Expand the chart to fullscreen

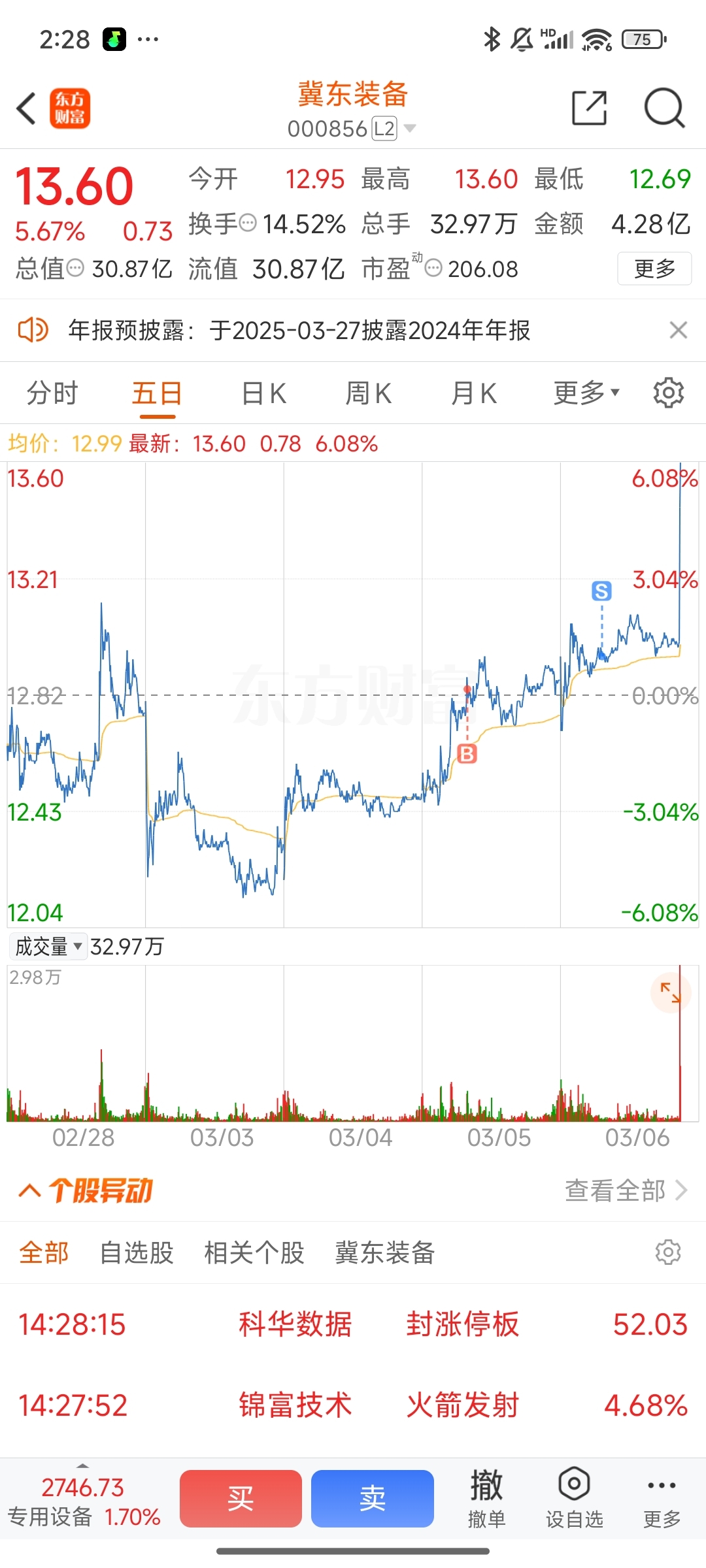click(x=671, y=992)
